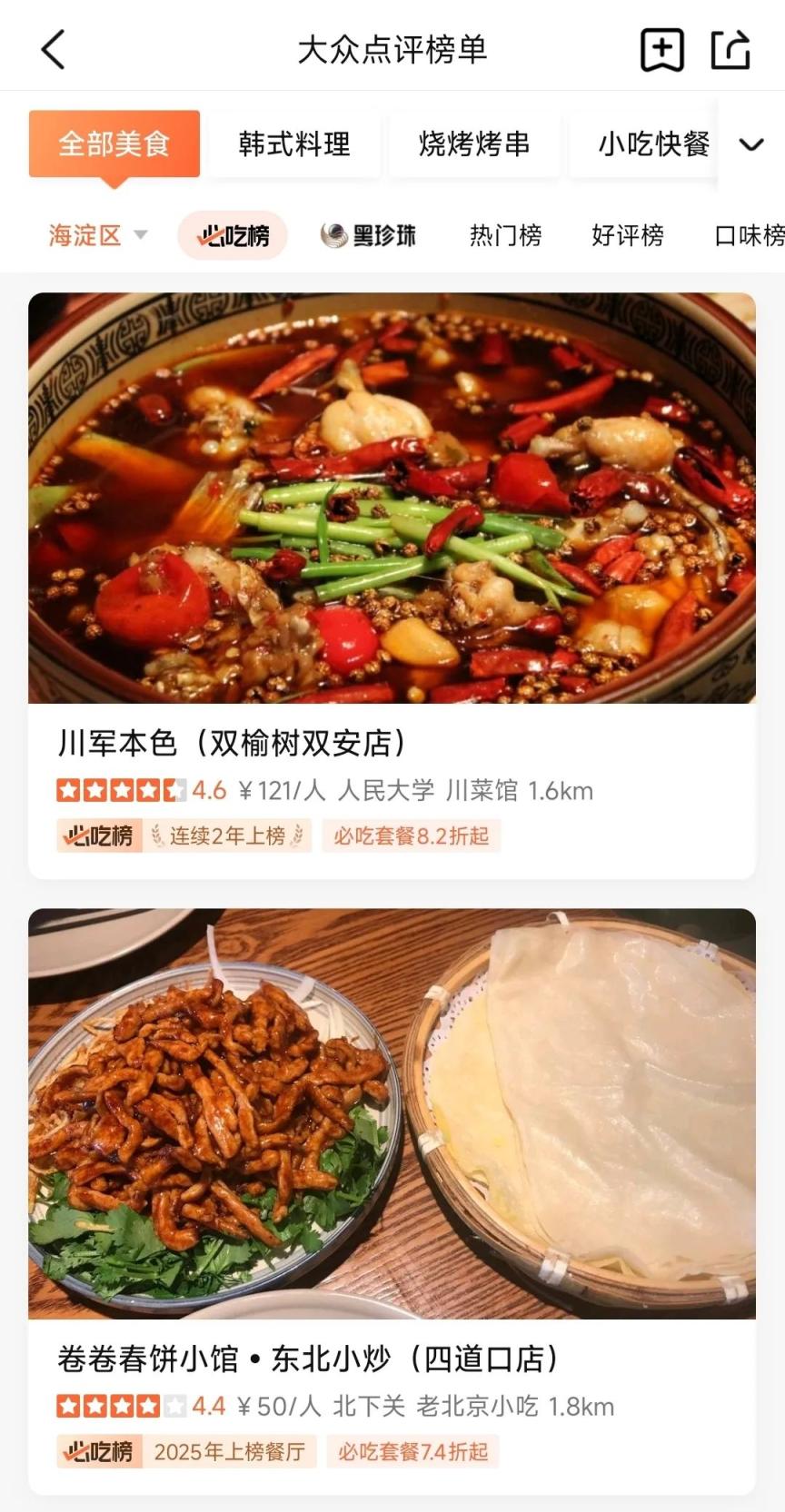Viewport: 785px width, 1512px height.
Task: Switch to the 小吃快餐 category
Action: (653, 143)
